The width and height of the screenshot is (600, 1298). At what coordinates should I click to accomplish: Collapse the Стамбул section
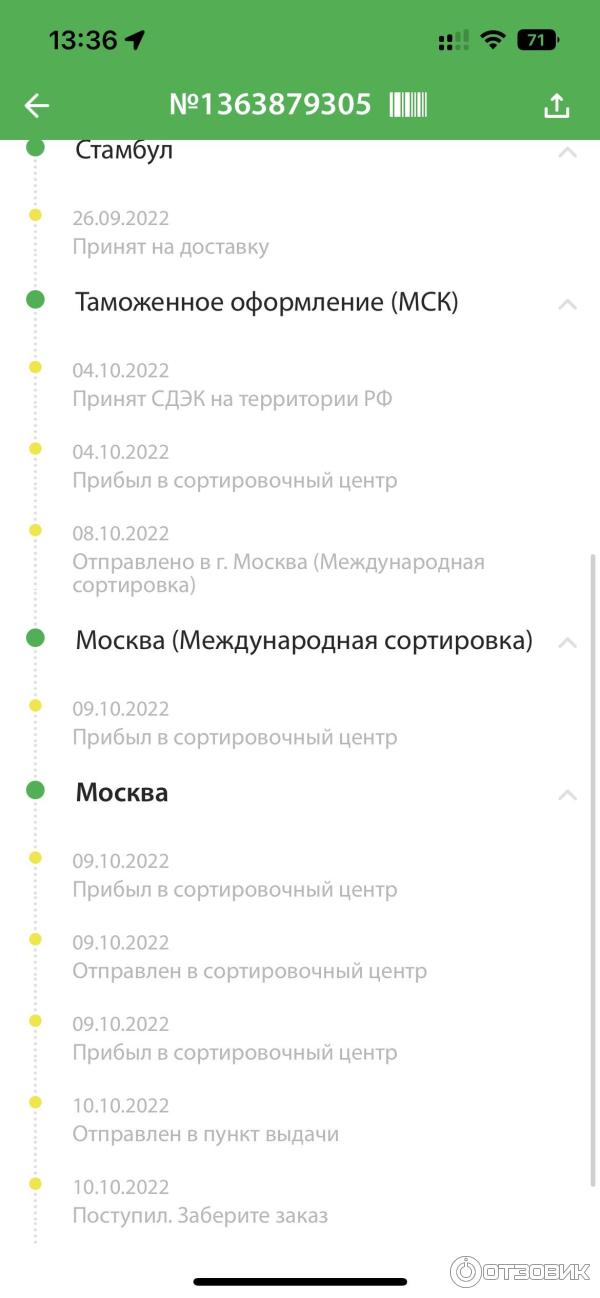pos(567,153)
